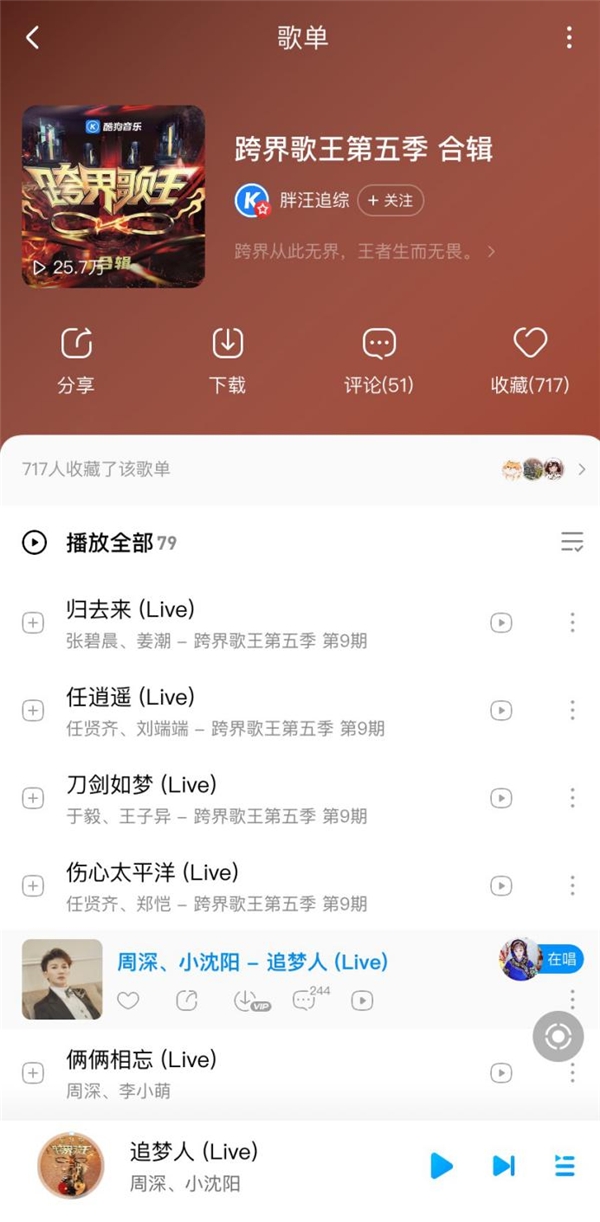Open the 评论(51) comments
This screenshot has width=600, height=1222.
(378, 360)
